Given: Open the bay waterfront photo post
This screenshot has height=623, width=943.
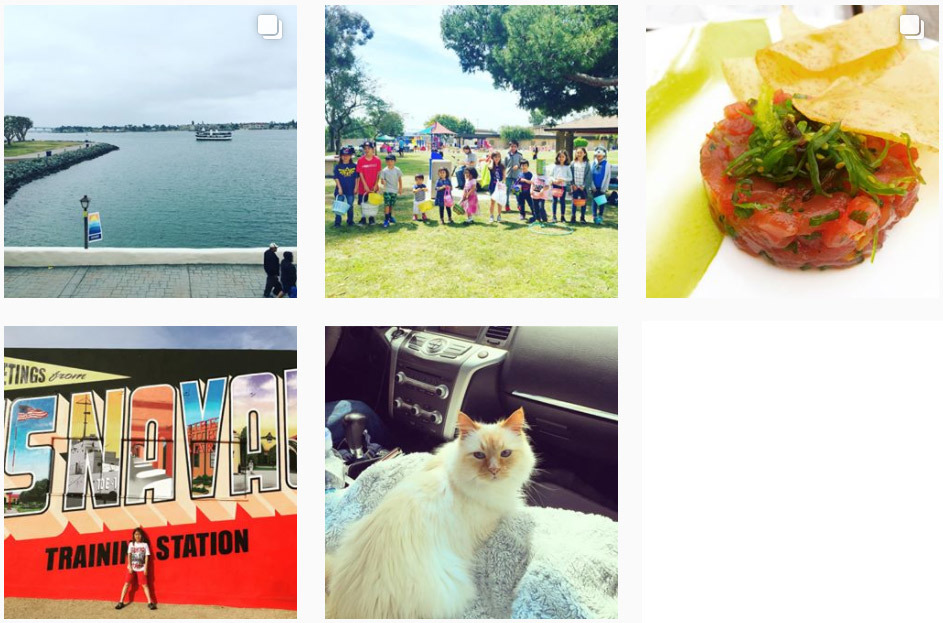Looking at the screenshot, I should tap(150, 151).
